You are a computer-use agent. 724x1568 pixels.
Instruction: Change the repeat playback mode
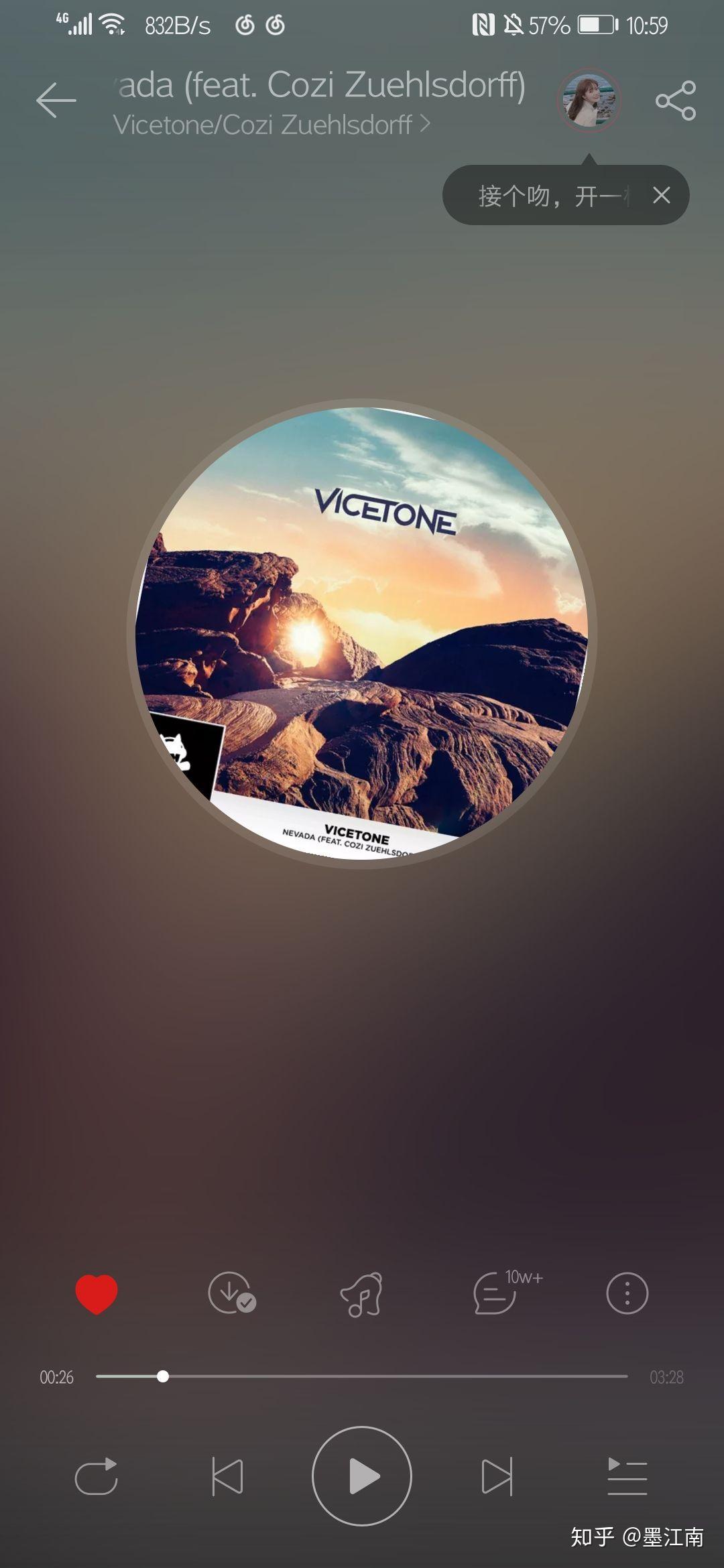[97, 1476]
